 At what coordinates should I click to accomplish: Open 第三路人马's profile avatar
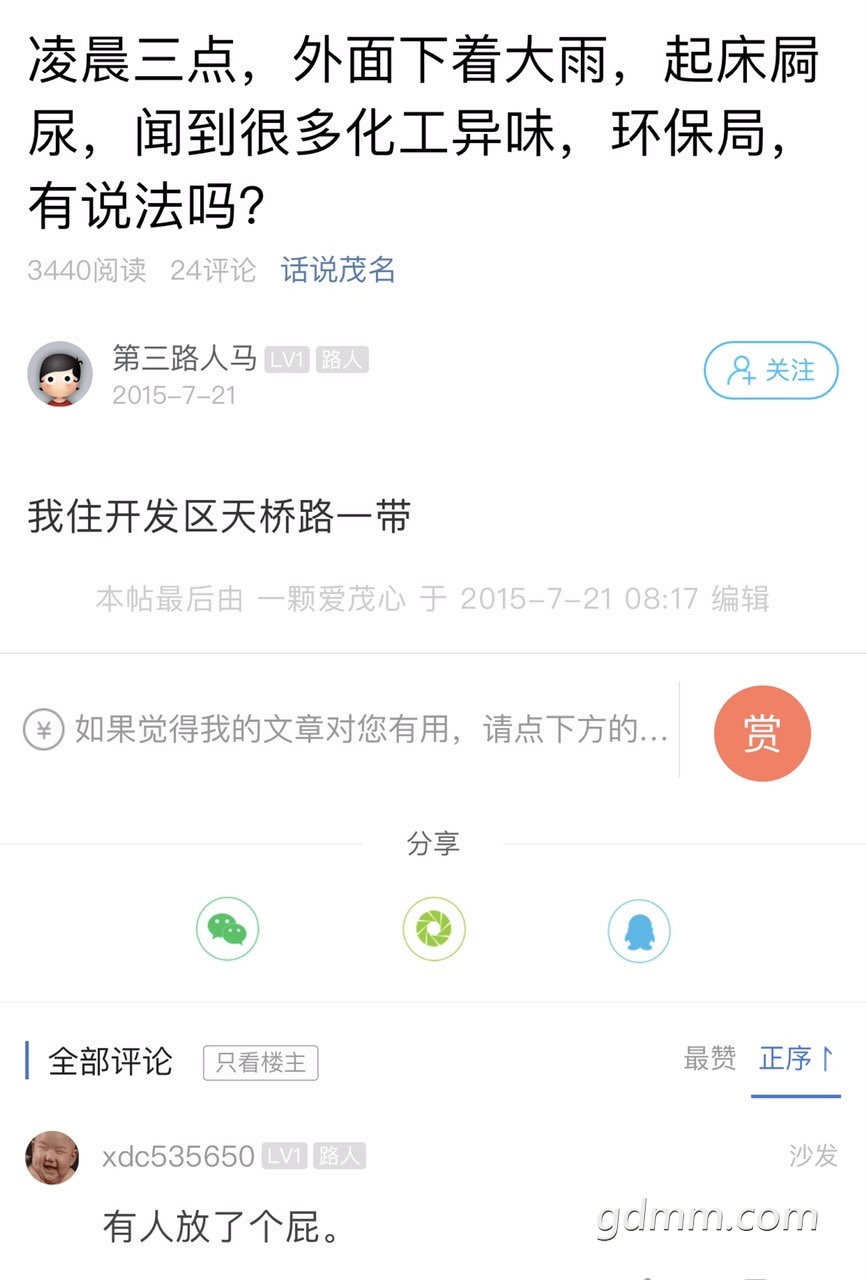(x=60, y=373)
